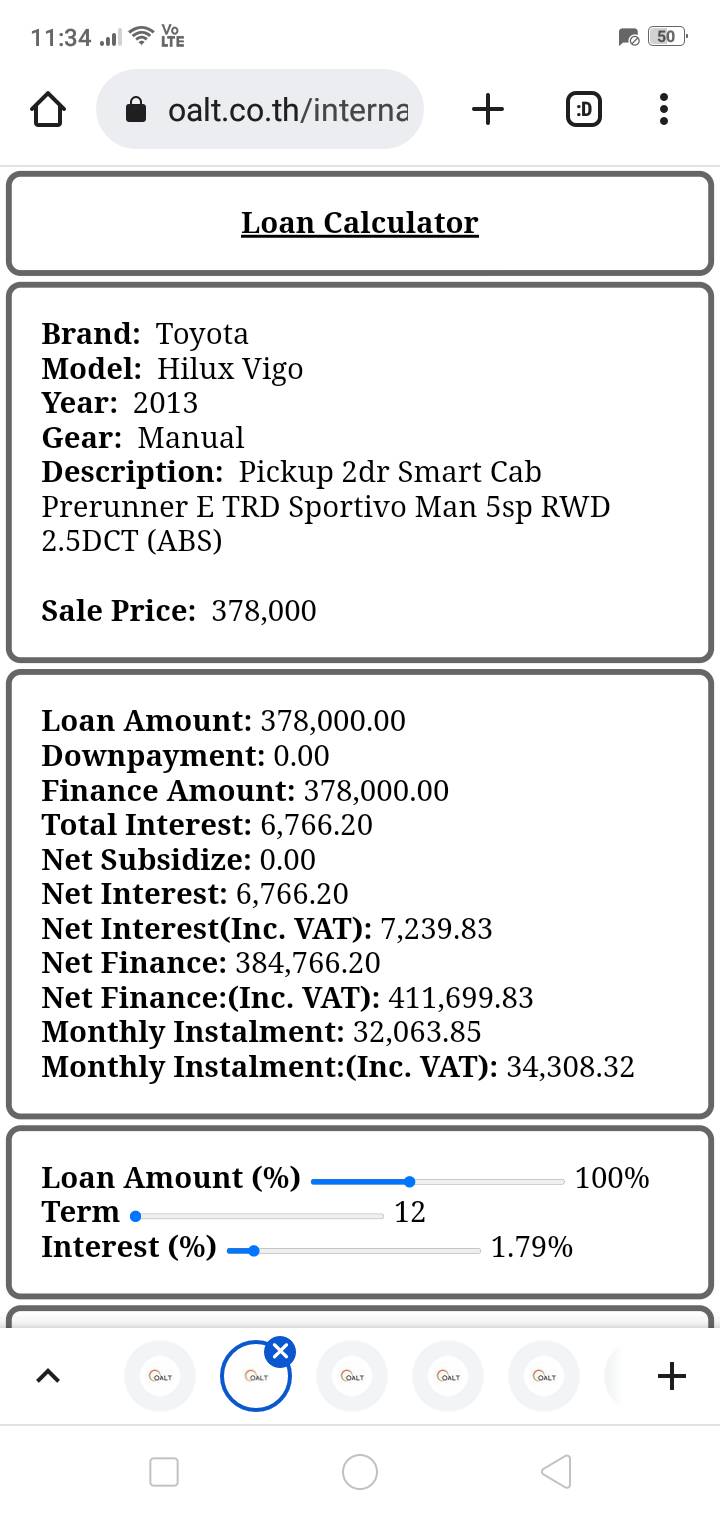720x1520 pixels.
Task: Open the browser's three-dot overflow menu
Action: [x=663, y=109]
